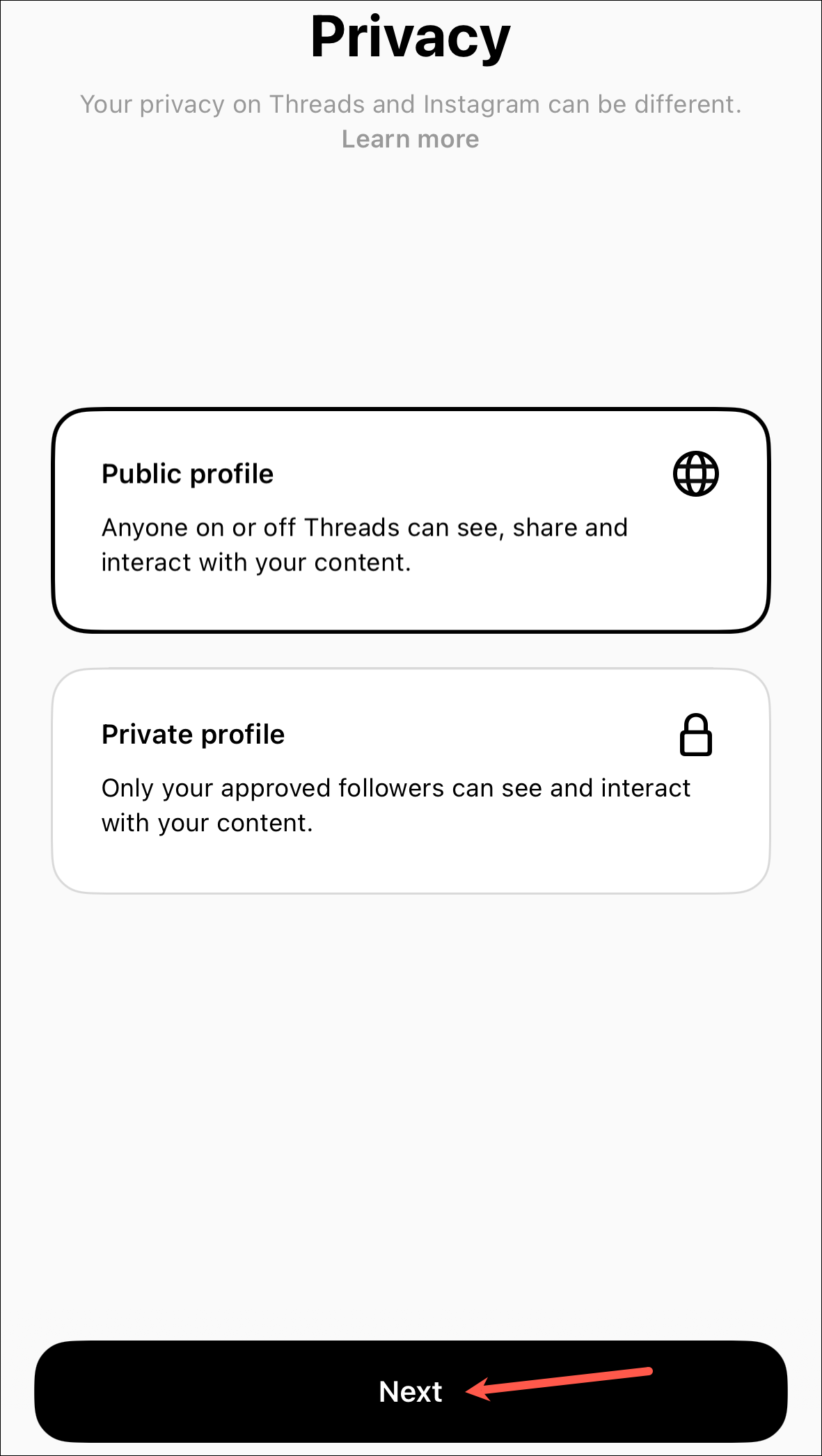This screenshot has width=822, height=1456.
Task: Tap the Next button
Action: tap(411, 1391)
